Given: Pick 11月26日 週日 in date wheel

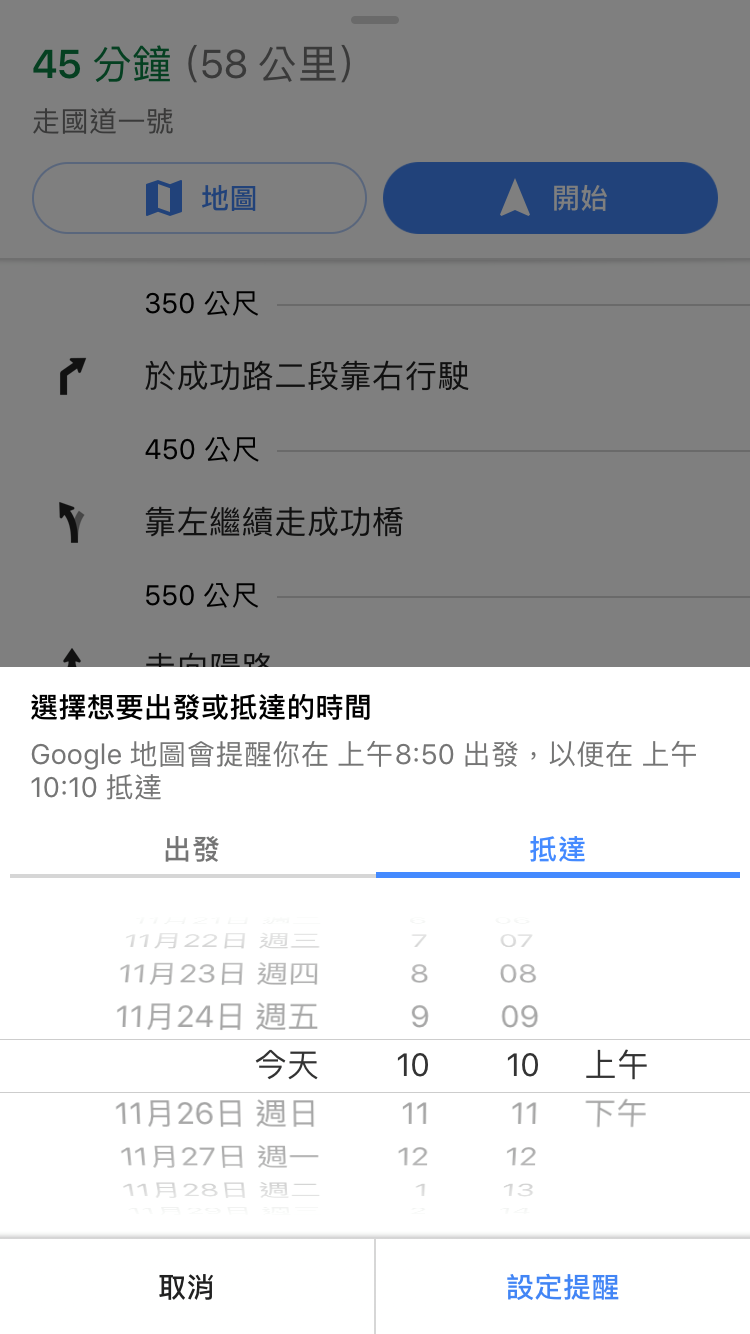Looking at the screenshot, I should tap(217, 1113).
